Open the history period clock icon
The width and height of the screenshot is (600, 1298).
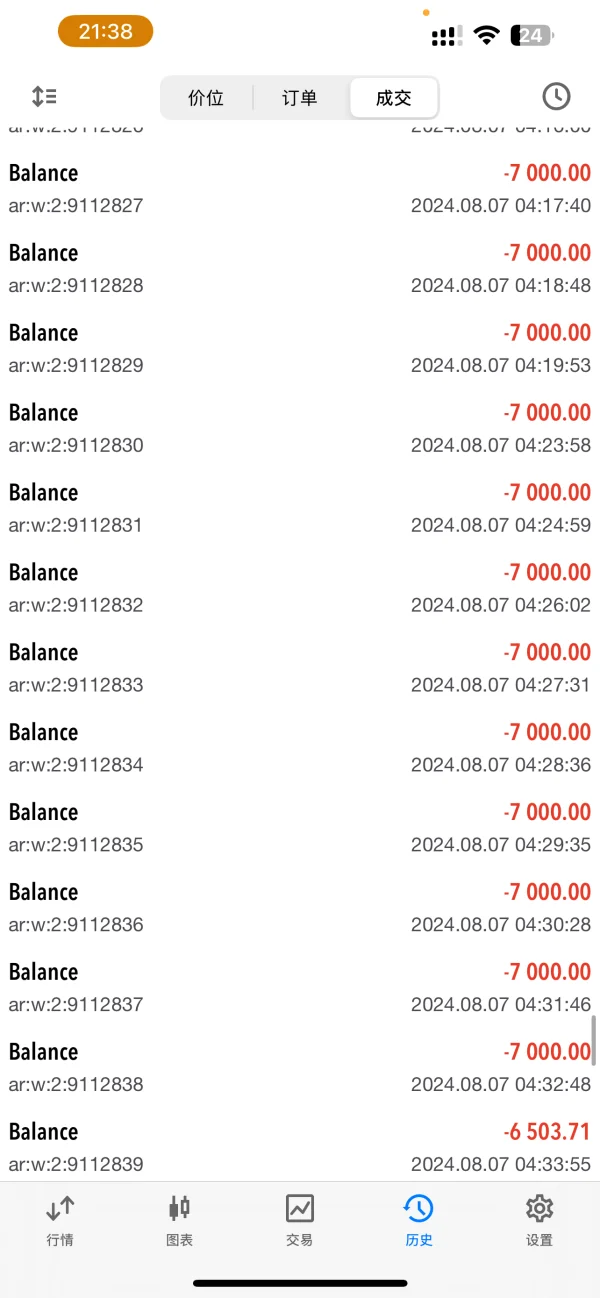coord(556,97)
